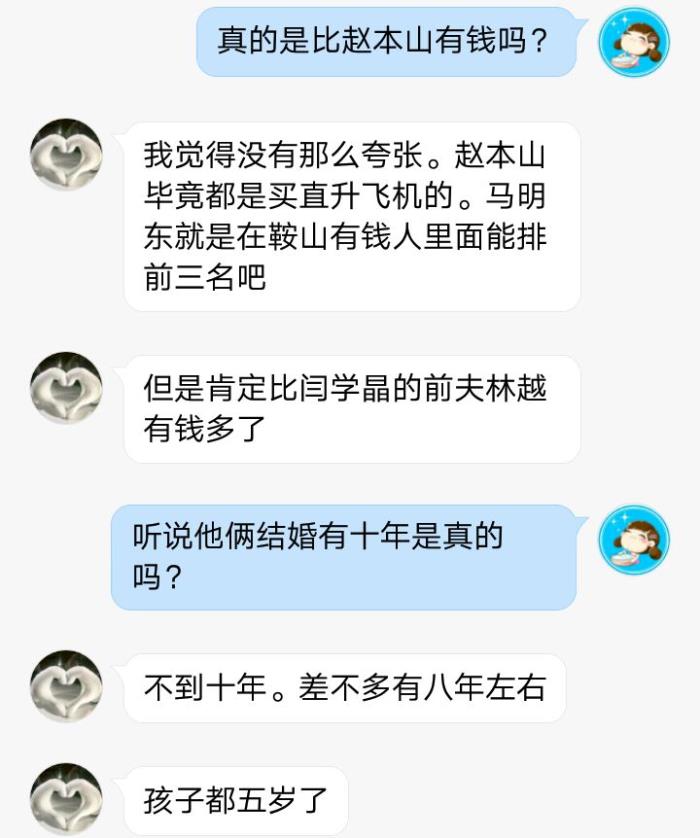View profile from avatar beside '听说他俩结婚有十年' message
The width and height of the screenshot is (700, 838).
[x=633, y=539]
